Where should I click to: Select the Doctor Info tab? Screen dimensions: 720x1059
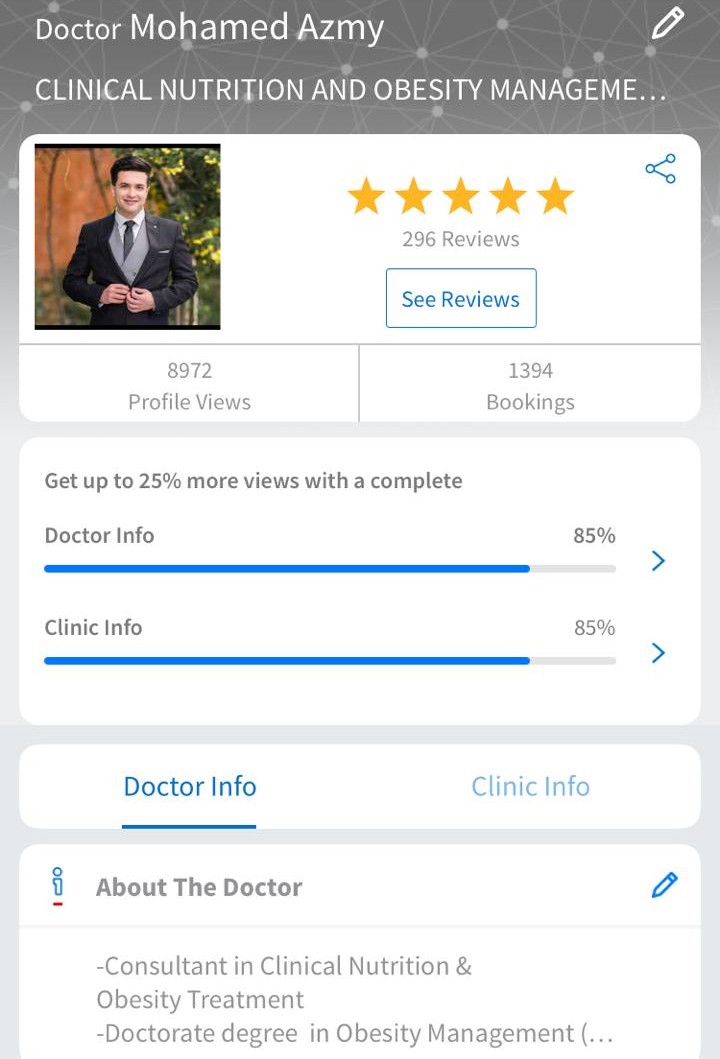189,787
